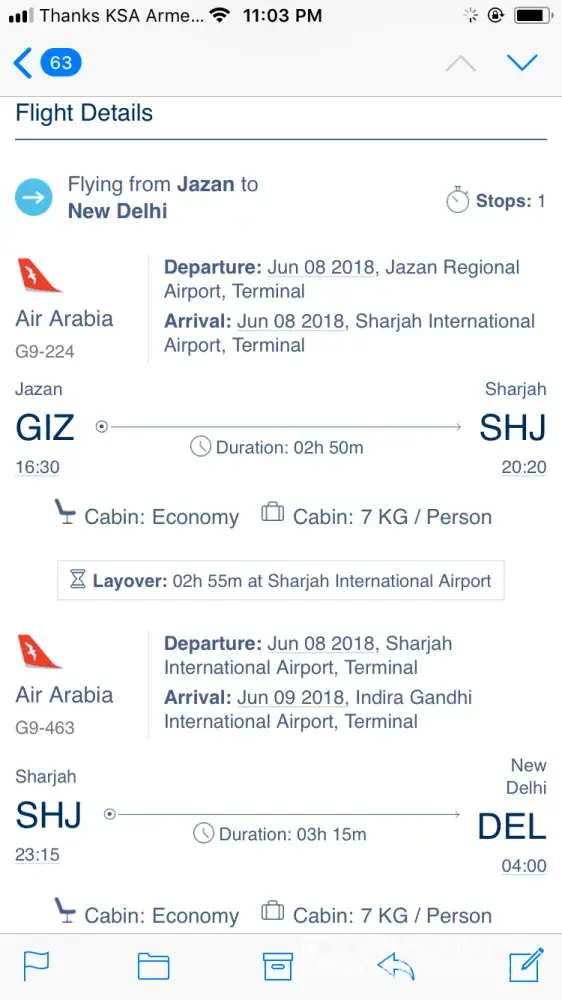Open the 20:20 arrival time link
This screenshot has width=562, height=1000.
(x=524, y=467)
